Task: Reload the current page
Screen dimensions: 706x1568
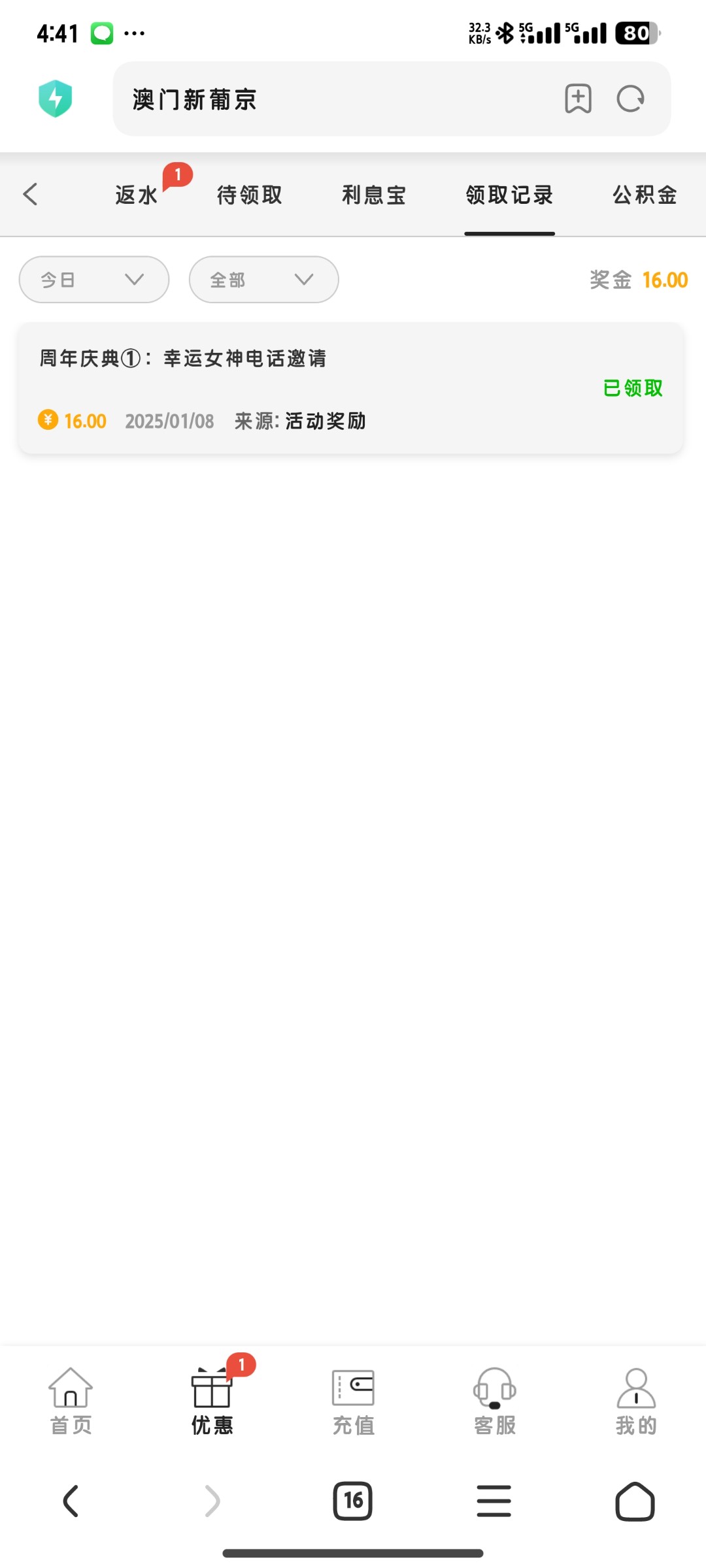Action: coord(631,99)
